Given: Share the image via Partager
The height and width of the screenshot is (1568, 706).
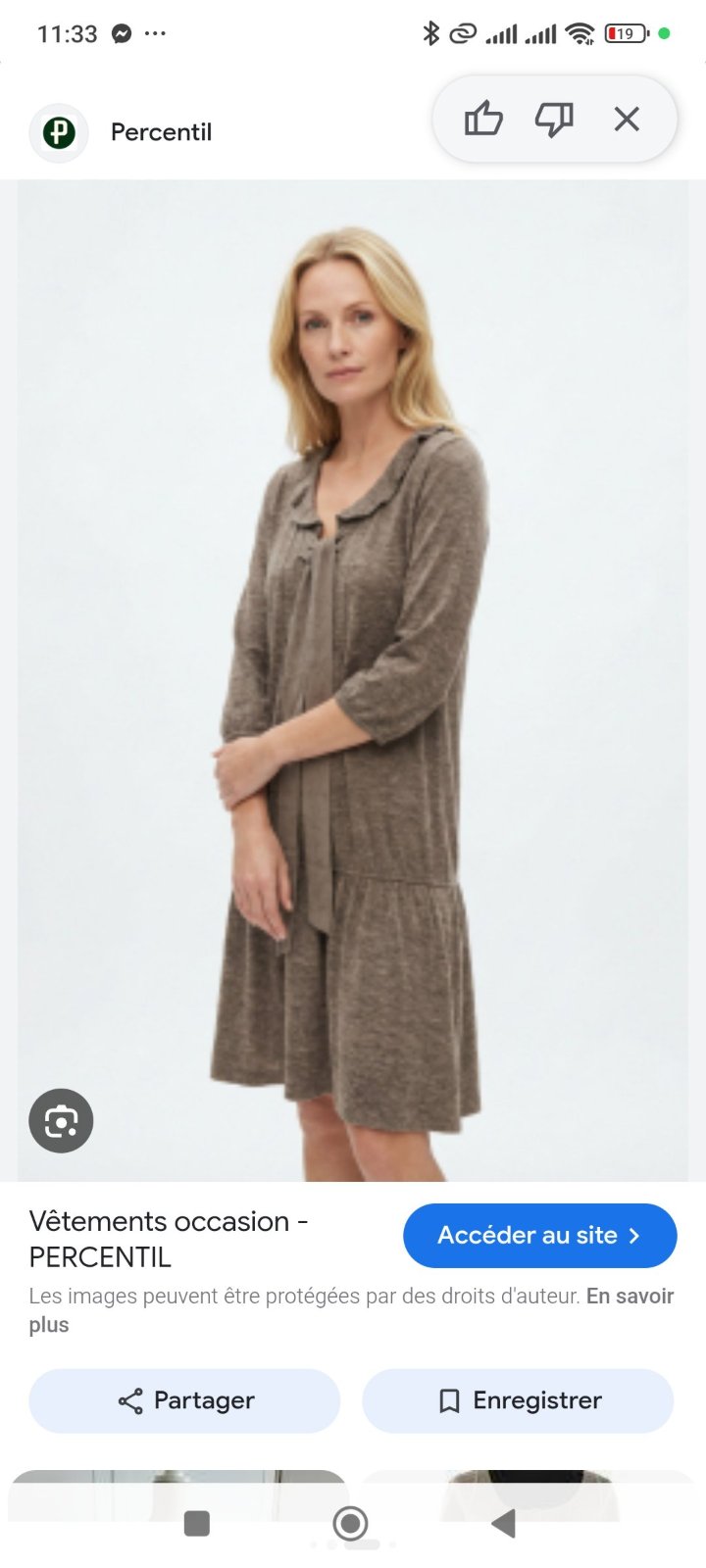Looking at the screenshot, I should click(184, 1401).
